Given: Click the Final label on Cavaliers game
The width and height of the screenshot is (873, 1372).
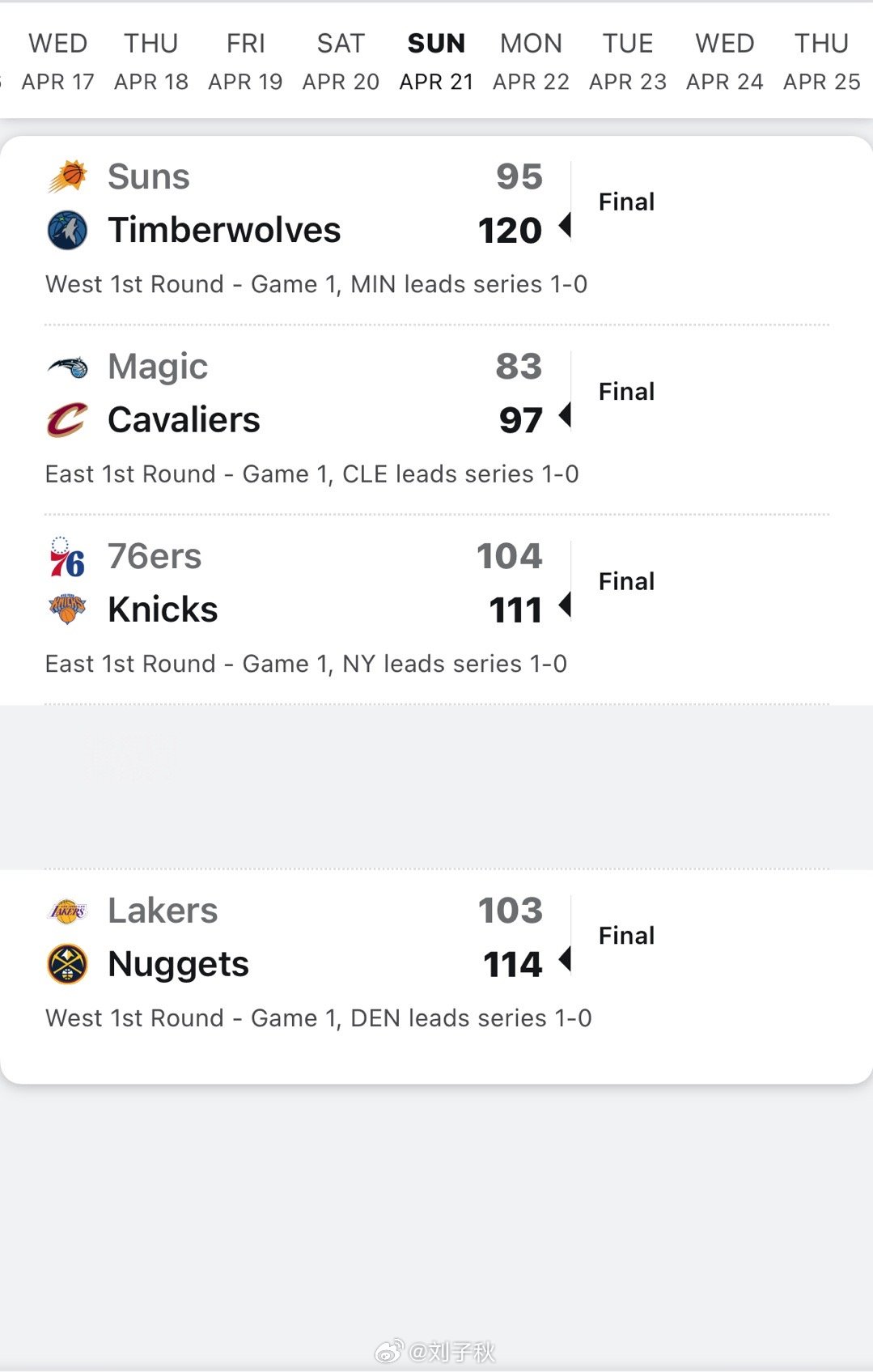Looking at the screenshot, I should coord(626,391).
